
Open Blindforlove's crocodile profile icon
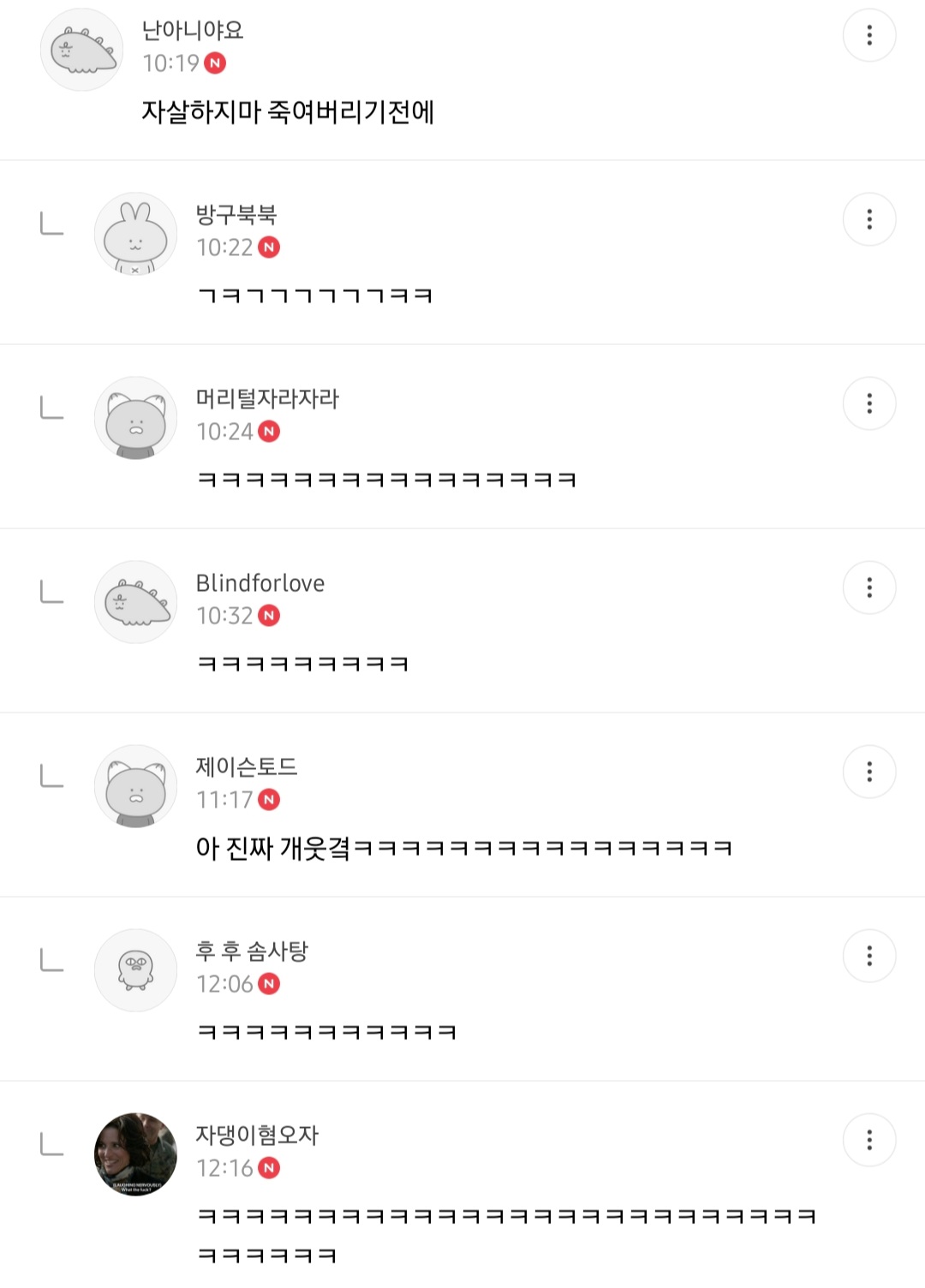click(134, 602)
